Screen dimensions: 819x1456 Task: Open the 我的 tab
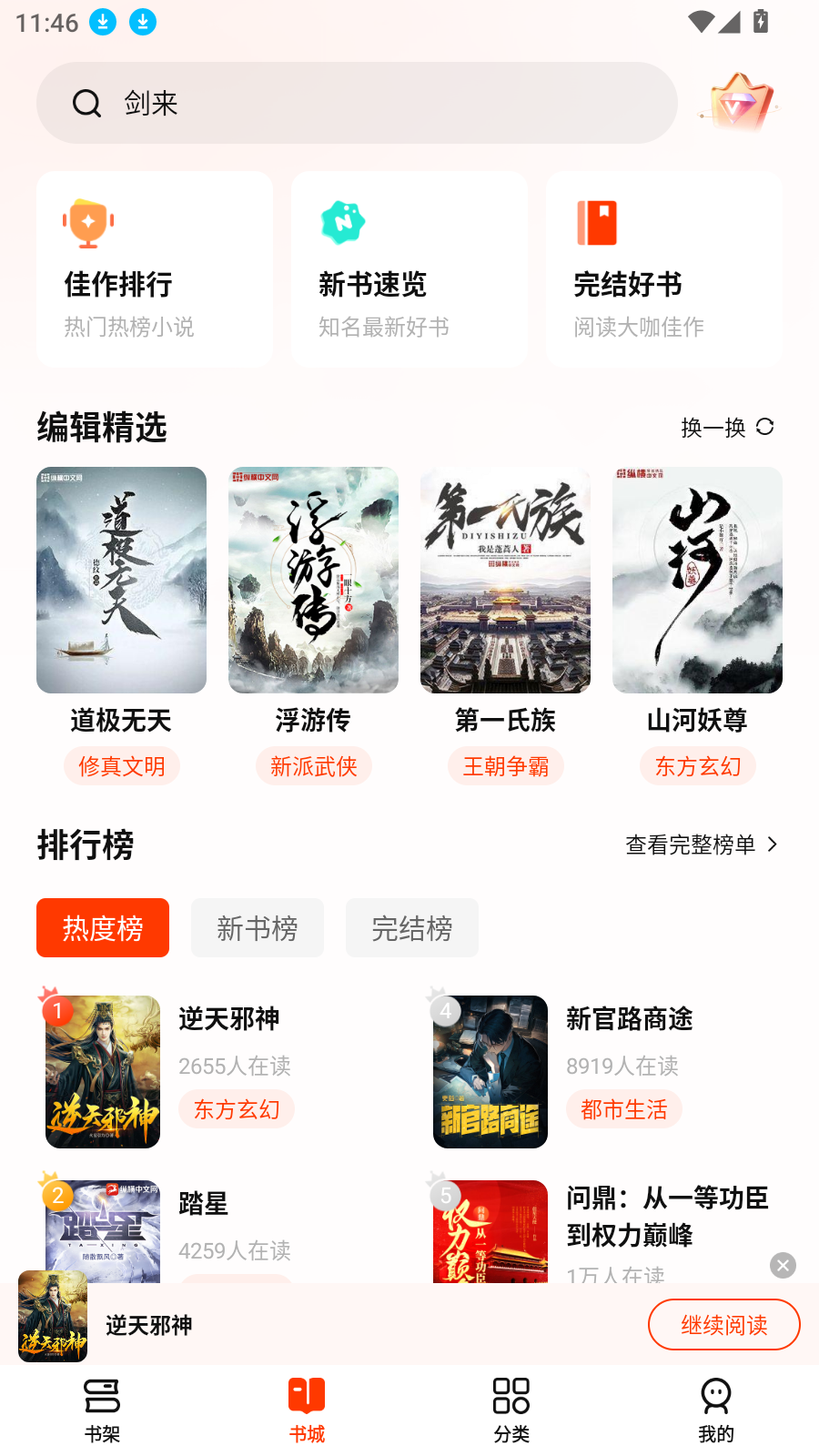pos(716,1410)
